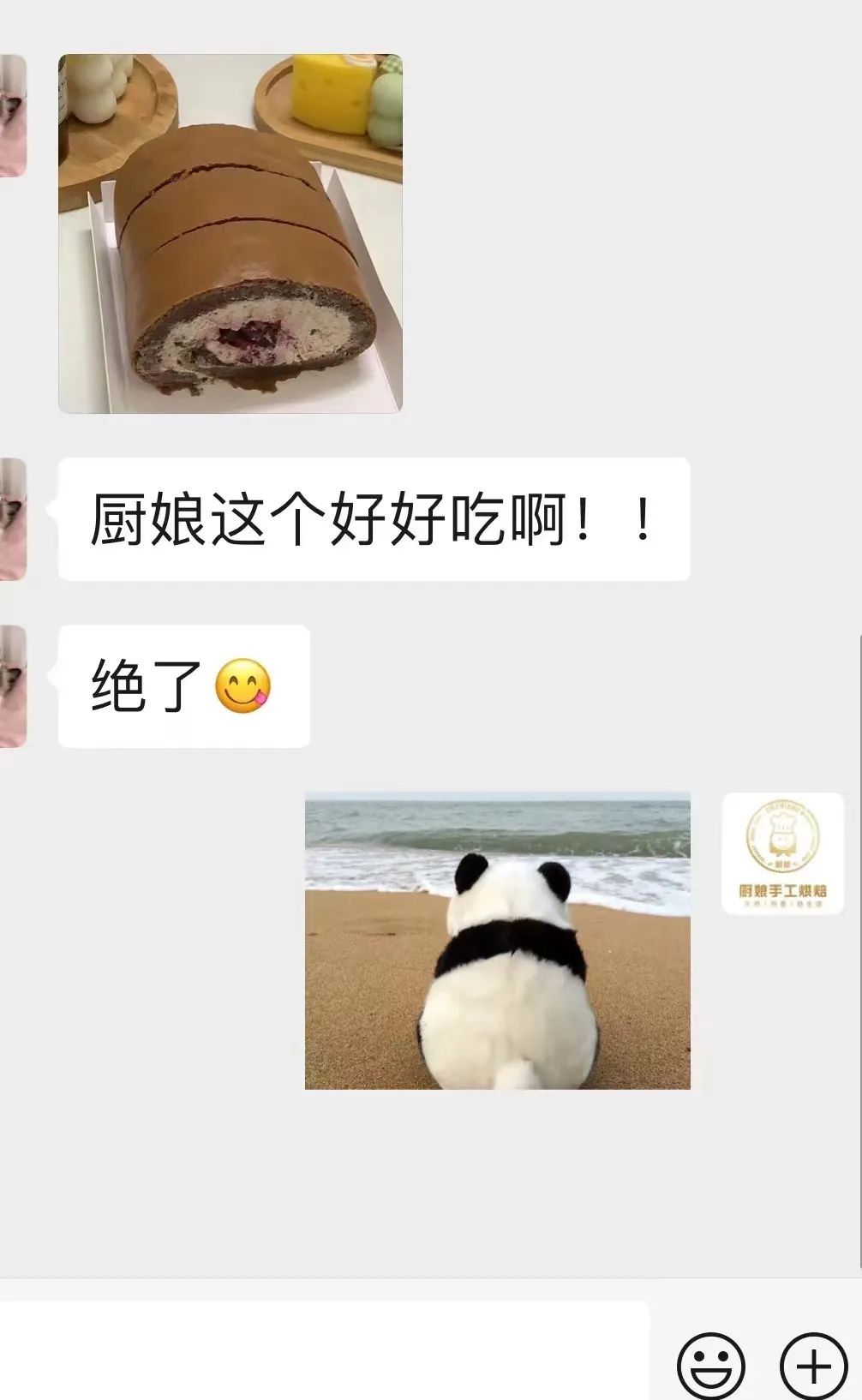Tap sender avatar beside 绝了 message
The image size is (862, 1400).
coord(13,686)
